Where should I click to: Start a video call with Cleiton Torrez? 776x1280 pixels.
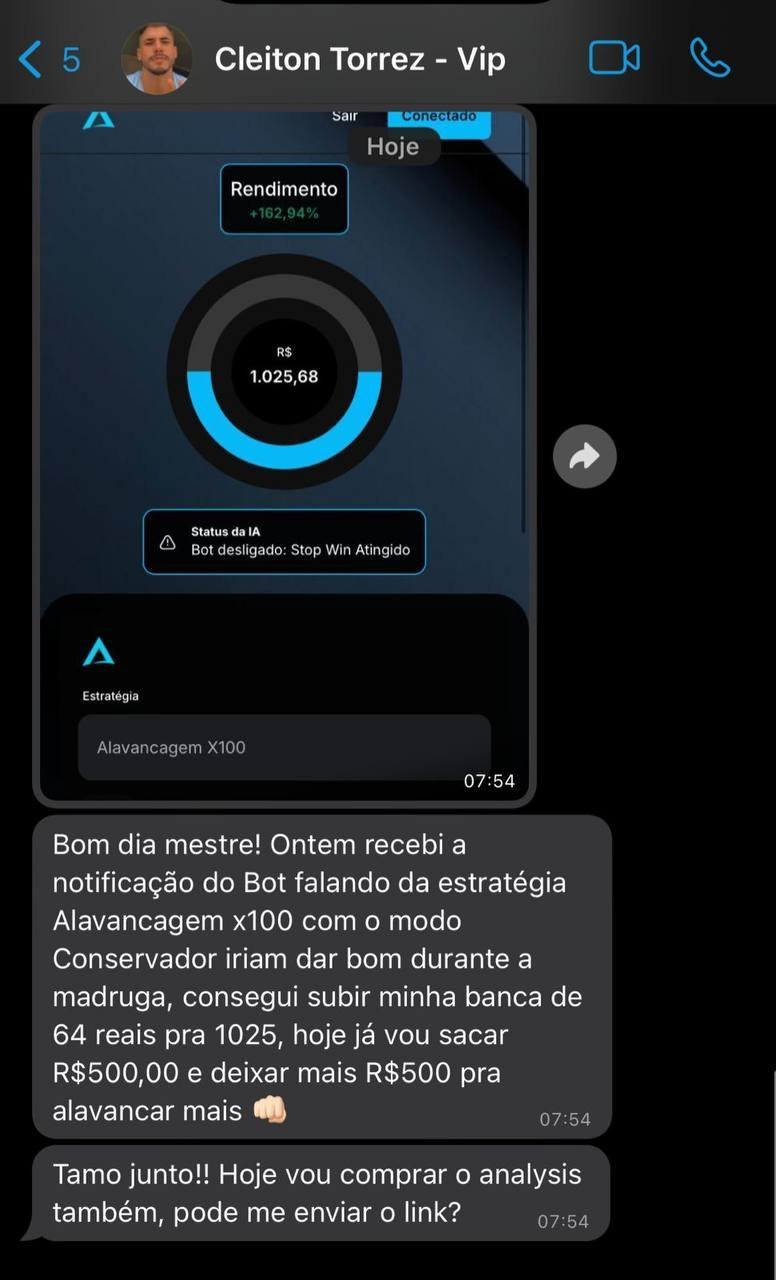click(x=614, y=58)
